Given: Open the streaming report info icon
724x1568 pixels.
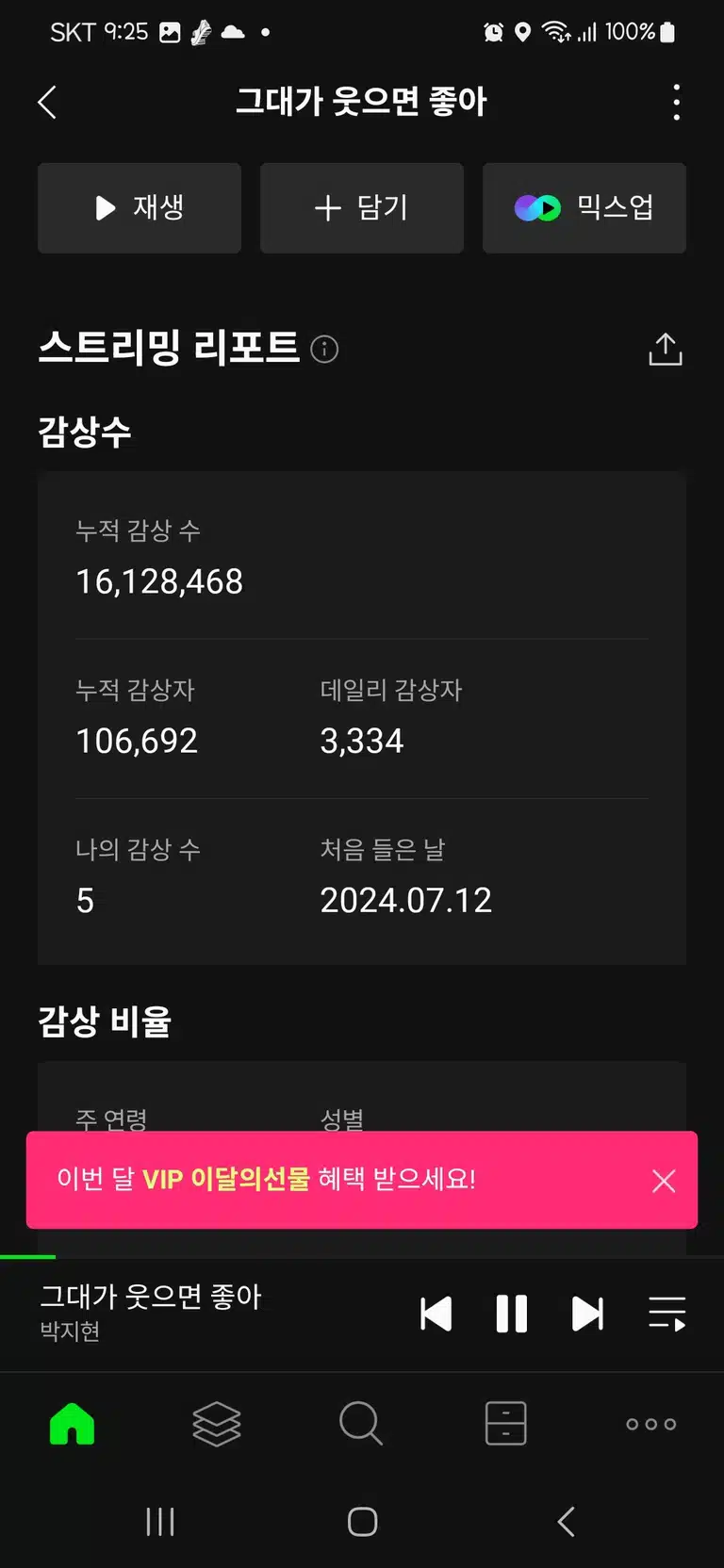Looking at the screenshot, I should tap(324, 350).
